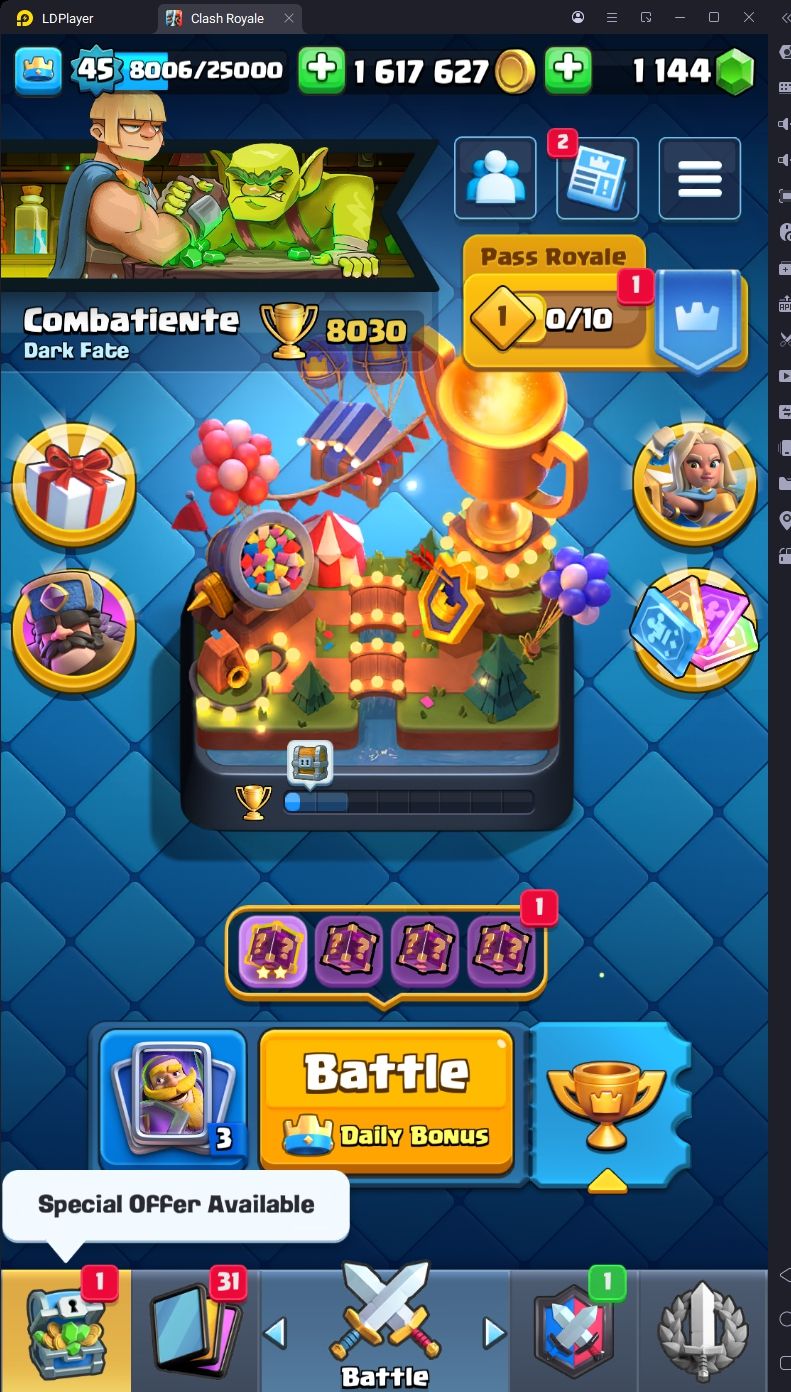
Task: Open the friends social icon
Action: coord(495,178)
